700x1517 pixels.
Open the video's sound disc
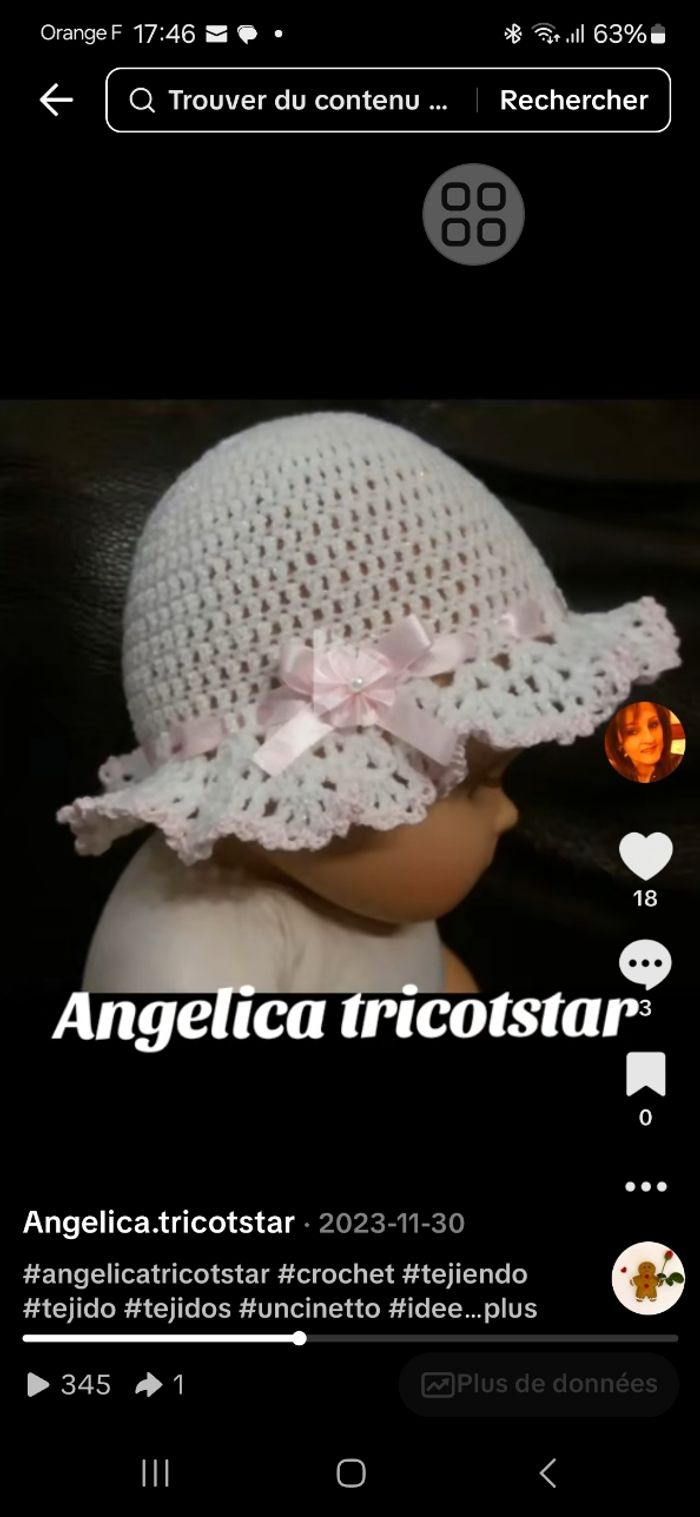tap(647, 1278)
